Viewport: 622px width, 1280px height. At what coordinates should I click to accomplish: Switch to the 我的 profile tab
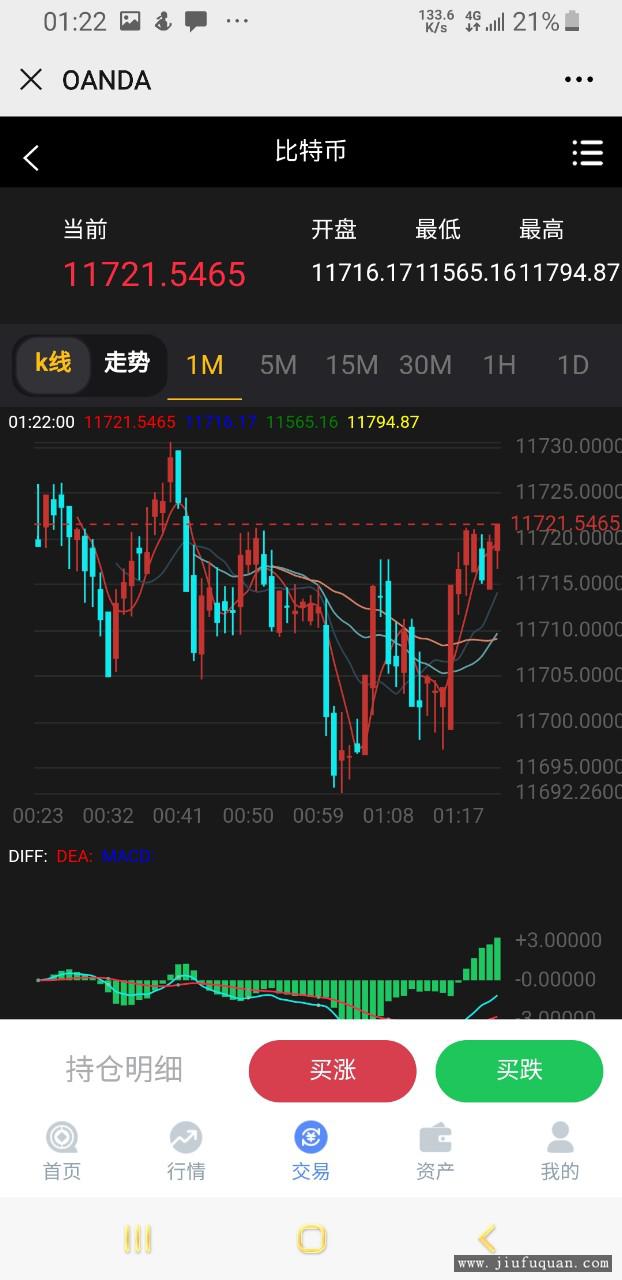pos(559,1150)
